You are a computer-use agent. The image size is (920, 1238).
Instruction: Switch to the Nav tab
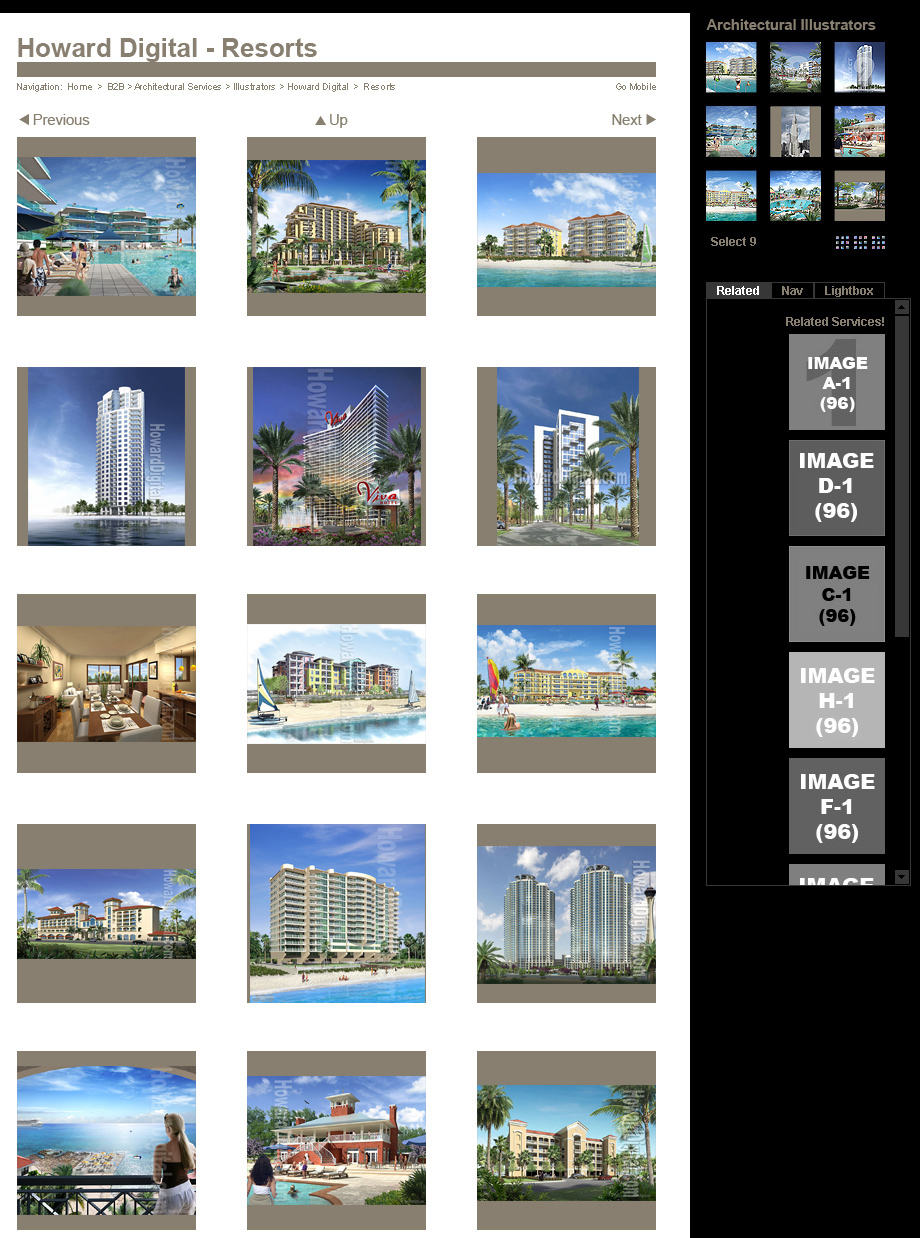[792, 291]
